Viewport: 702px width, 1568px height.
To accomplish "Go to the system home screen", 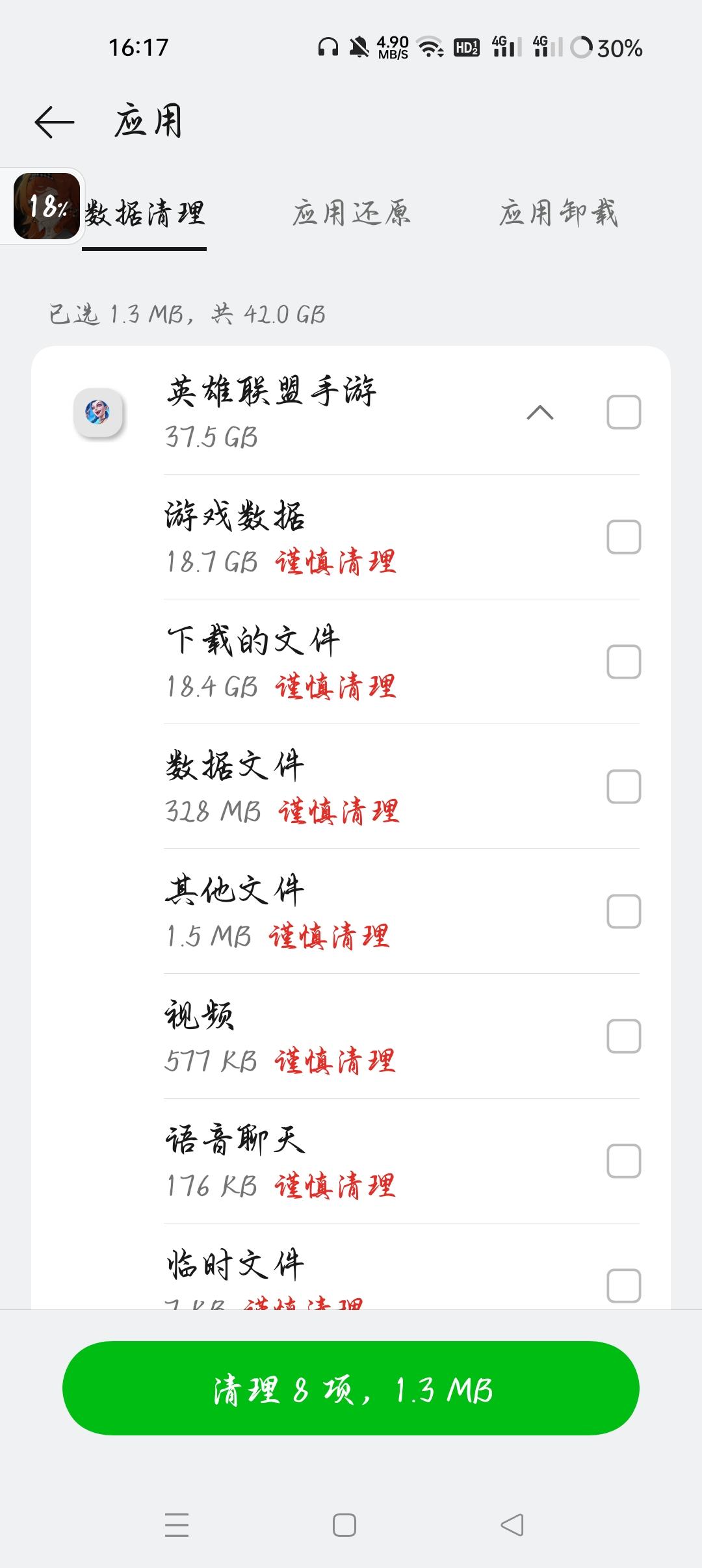I will pos(344,1525).
